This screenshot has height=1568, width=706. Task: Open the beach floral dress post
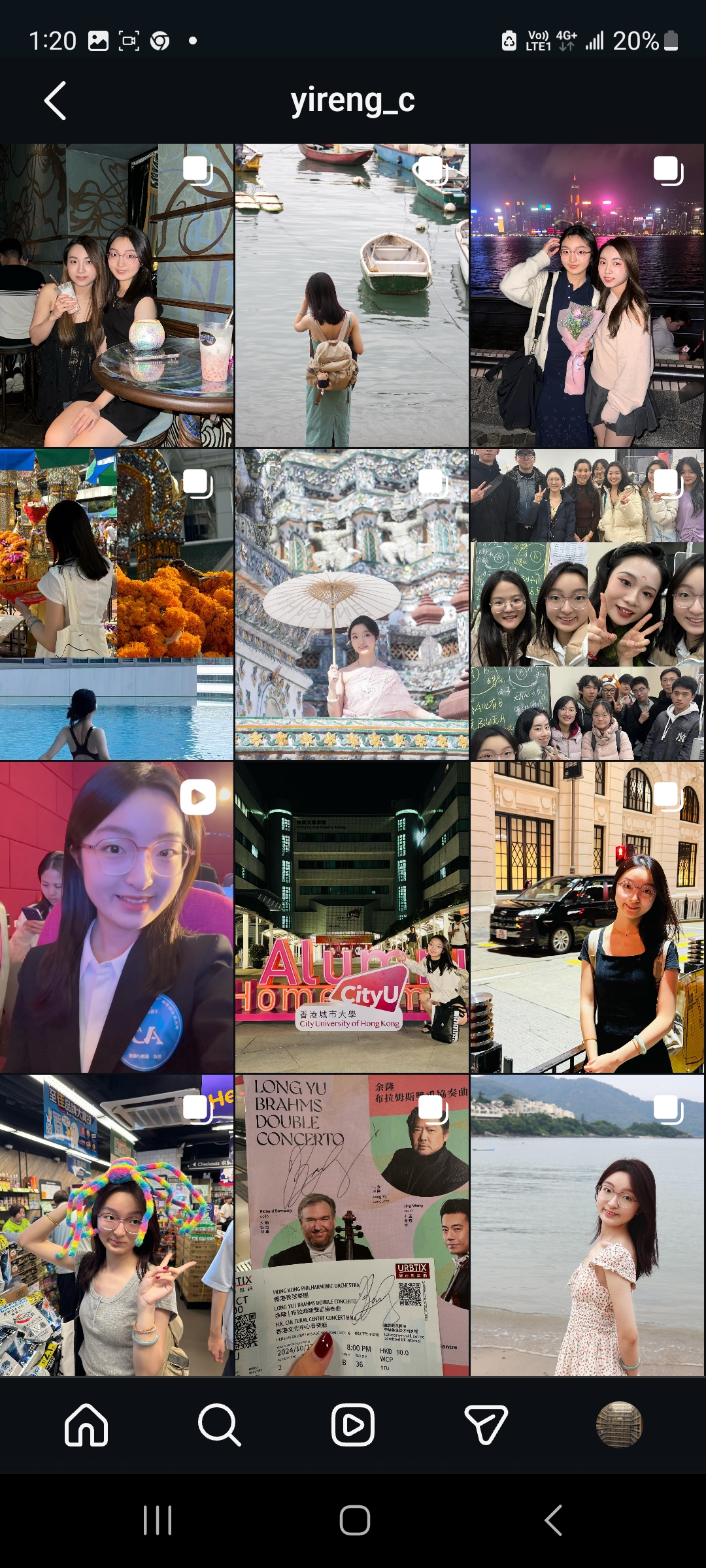click(x=587, y=1226)
